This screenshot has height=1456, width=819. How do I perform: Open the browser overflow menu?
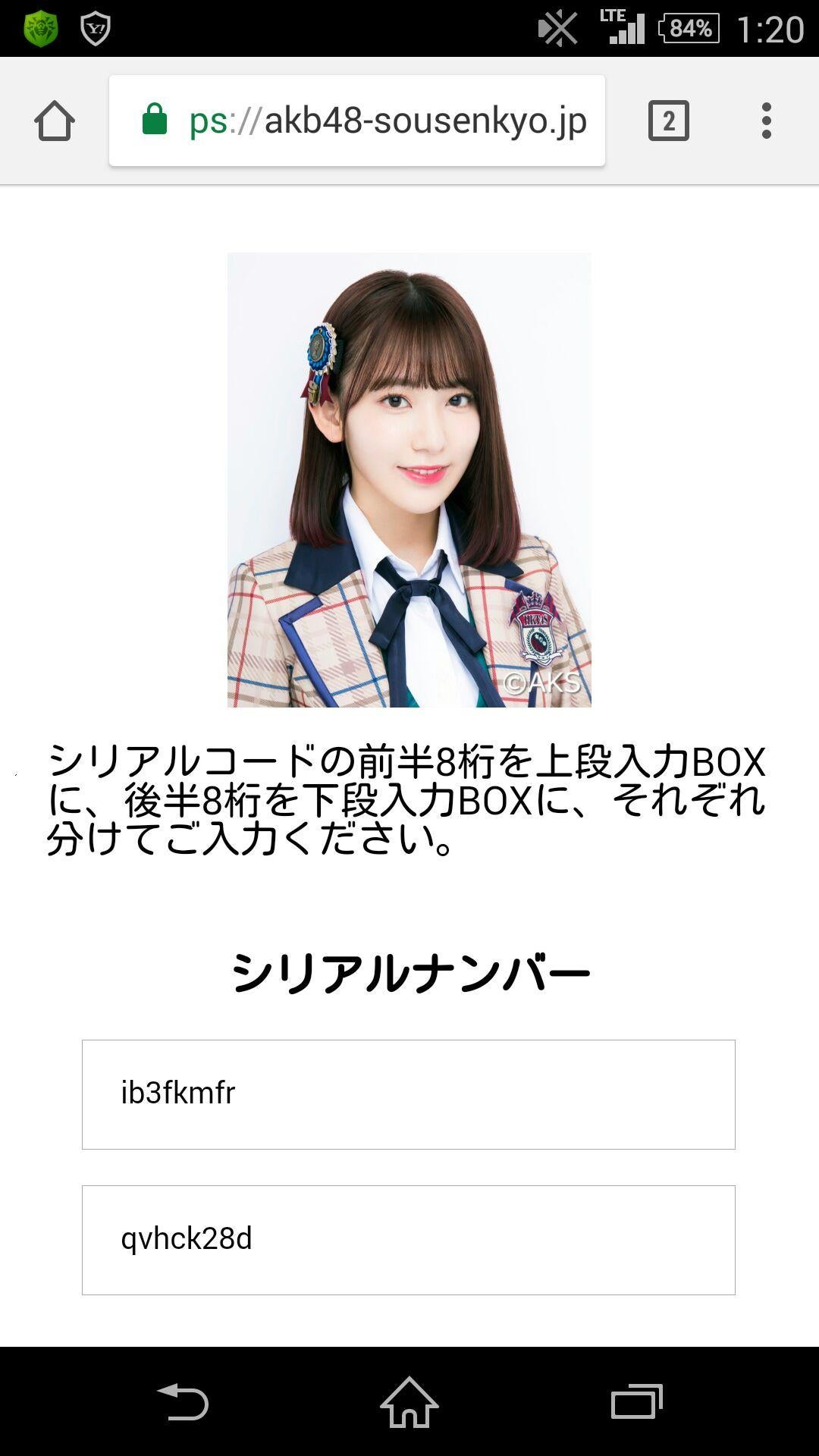766,121
